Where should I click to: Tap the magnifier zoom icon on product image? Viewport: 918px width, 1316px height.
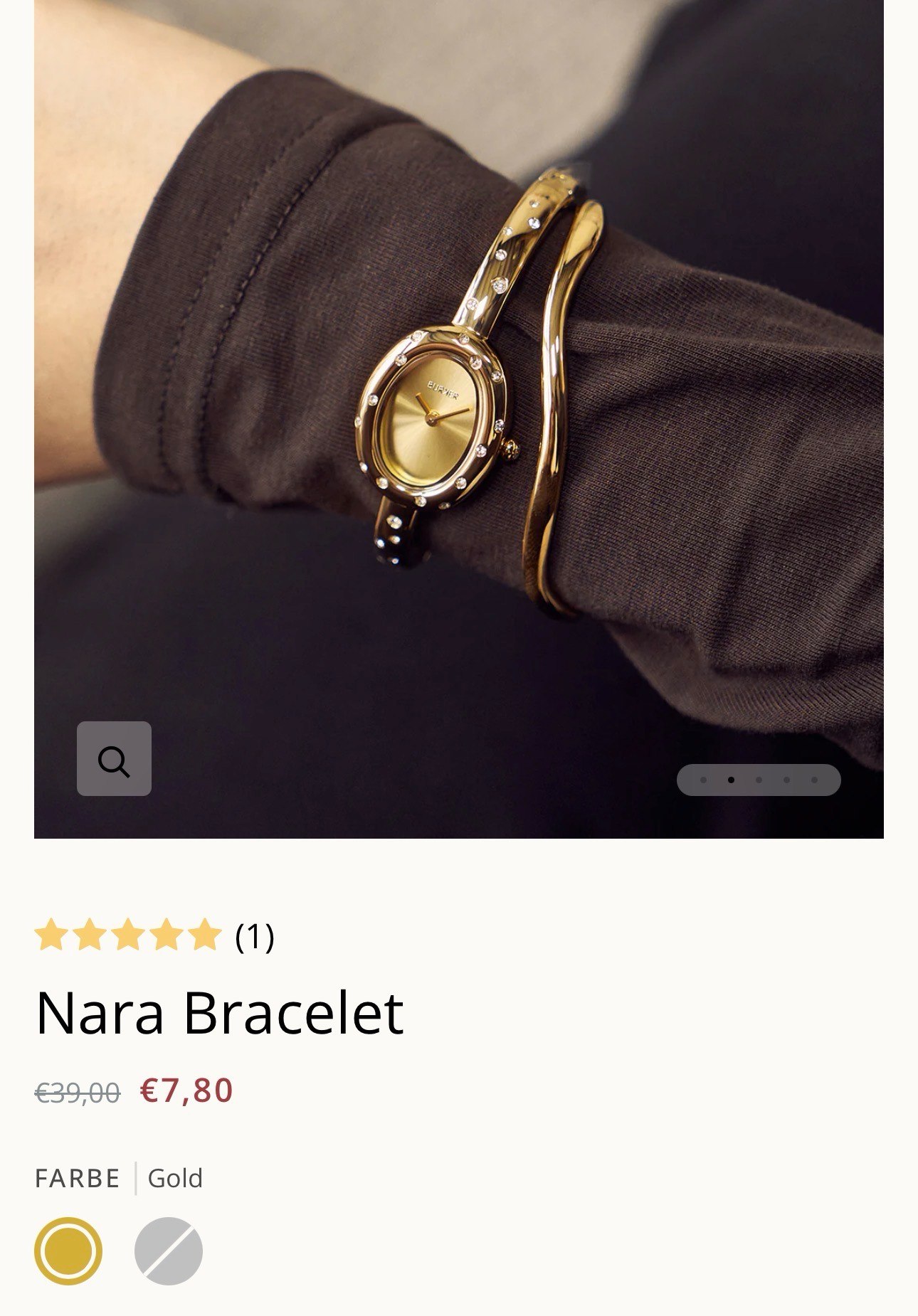point(114,758)
